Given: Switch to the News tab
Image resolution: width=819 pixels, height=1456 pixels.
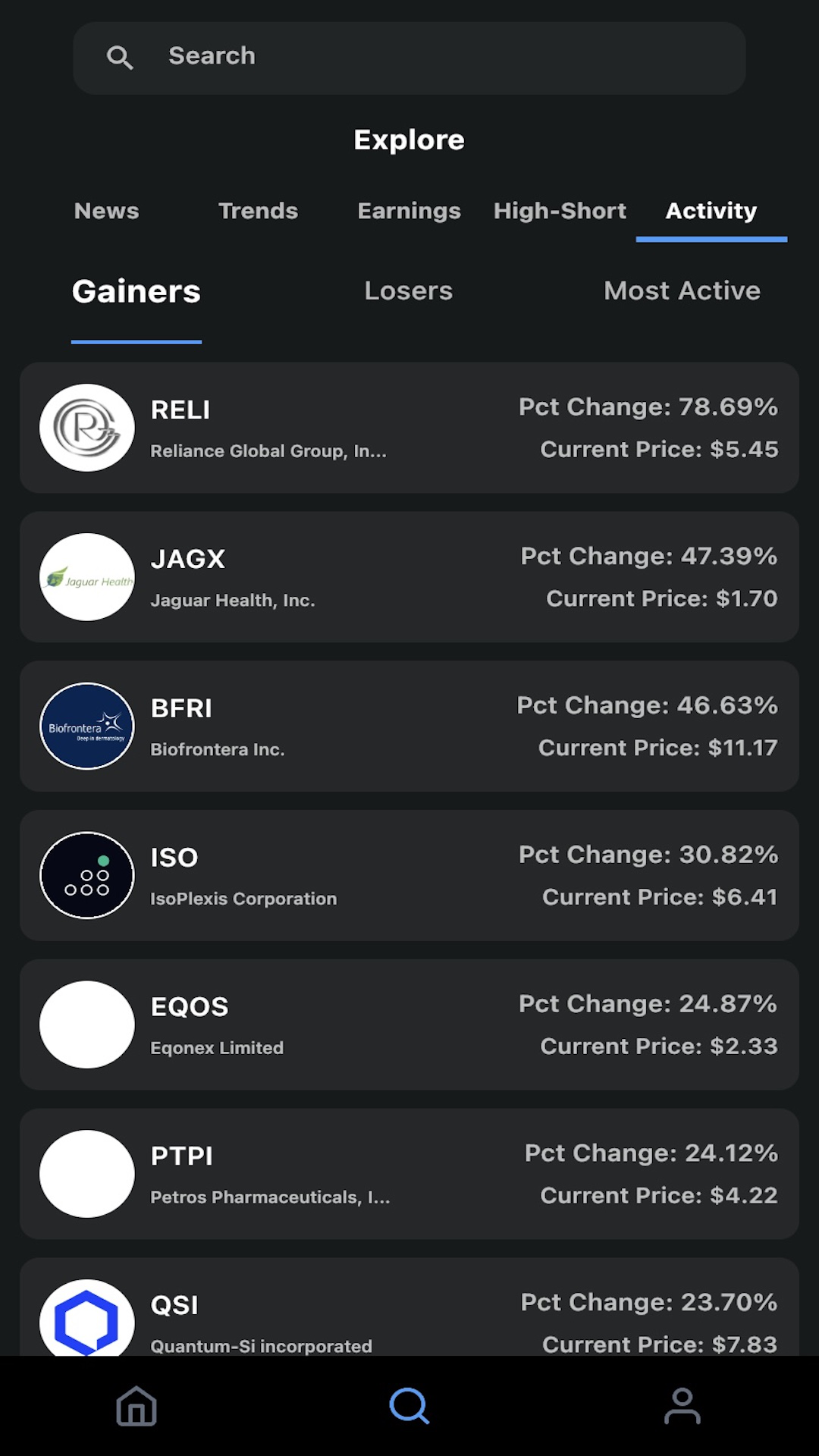Looking at the screenshot, I should 106,211.
